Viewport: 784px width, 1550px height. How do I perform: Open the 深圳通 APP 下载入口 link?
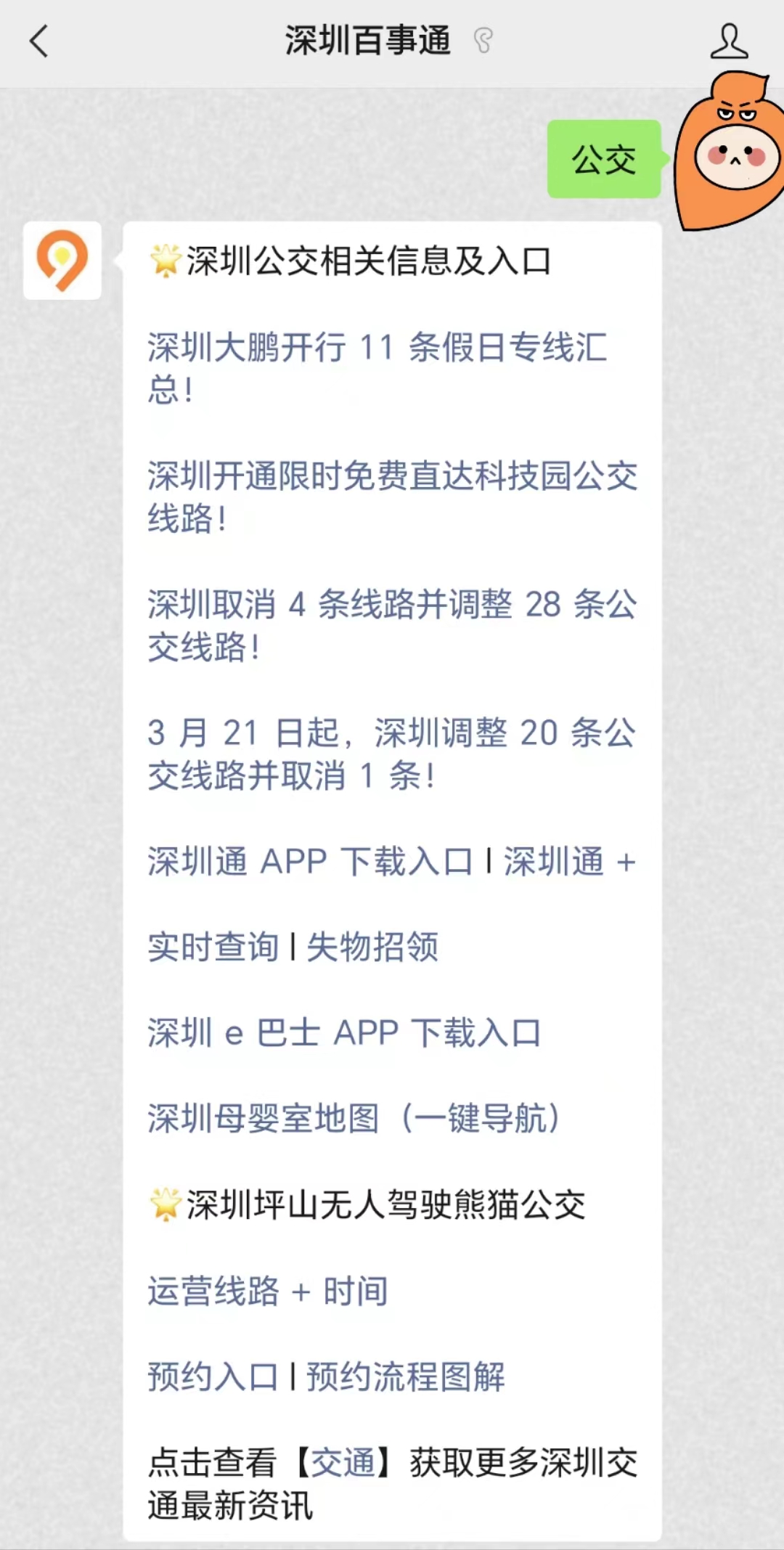[310, 862]
